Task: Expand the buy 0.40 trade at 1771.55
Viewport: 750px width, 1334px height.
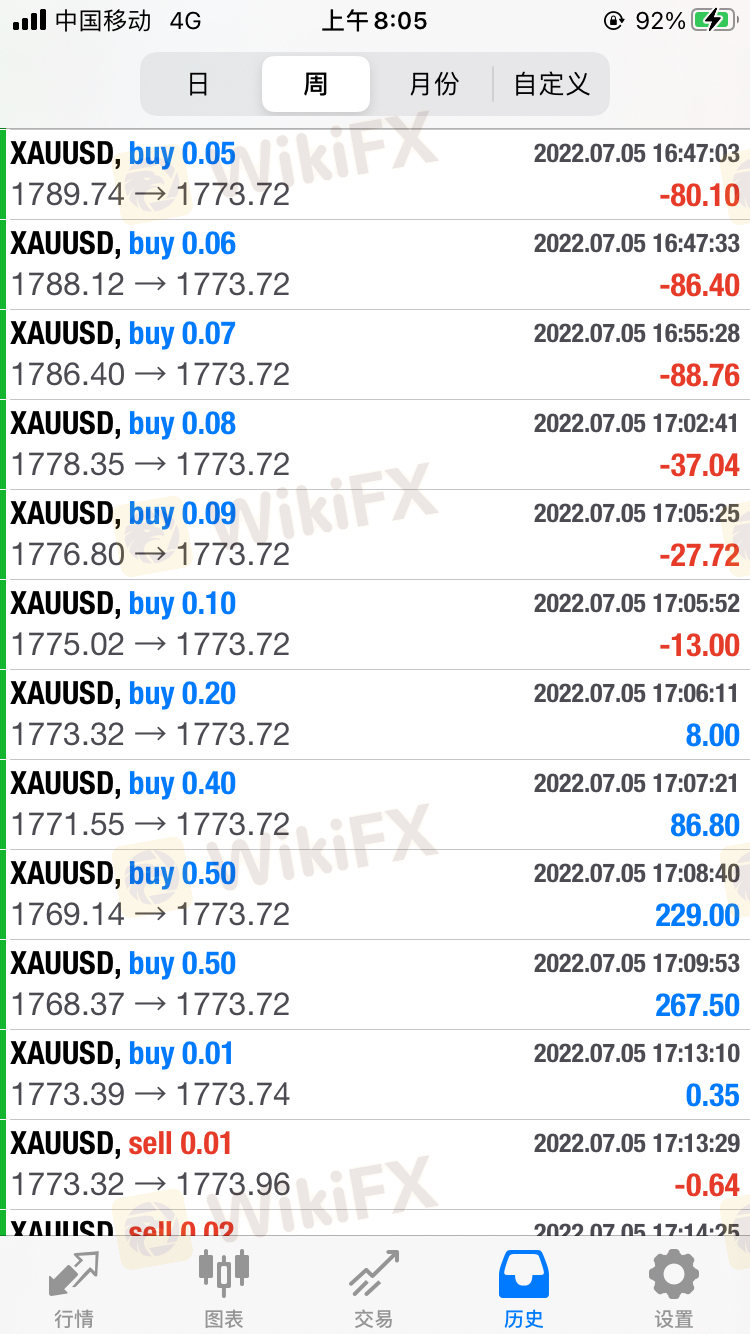Action: [x=375, y=805]
